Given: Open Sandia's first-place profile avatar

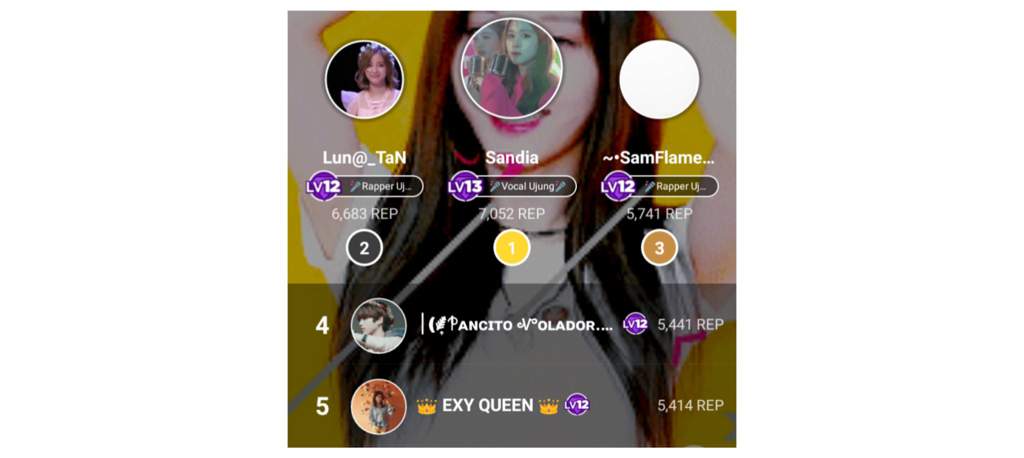Looking at the screenshot, I should [x=511, y=68].
